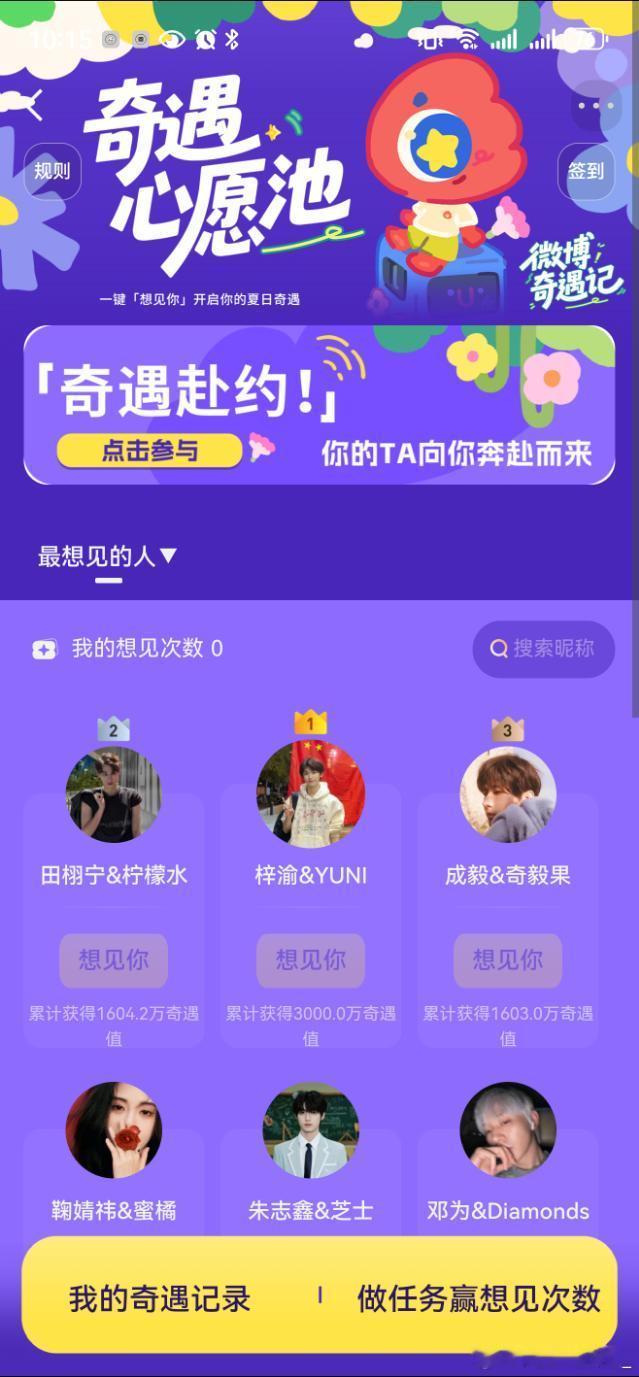Tap the 签到 check-in button
The image size is (639, 1377).
pyautogui.click(x=586, y=171)
